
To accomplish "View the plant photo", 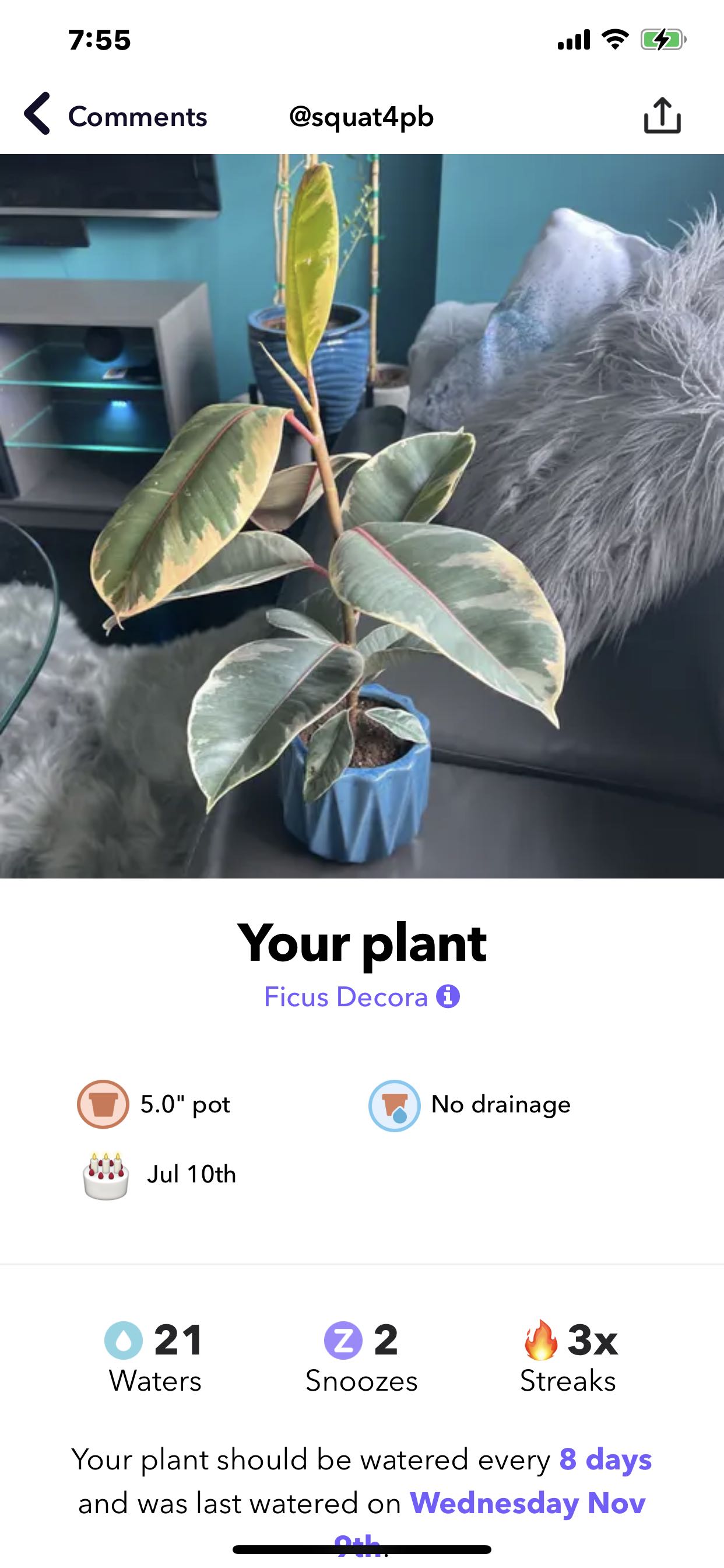I will 362,516.
